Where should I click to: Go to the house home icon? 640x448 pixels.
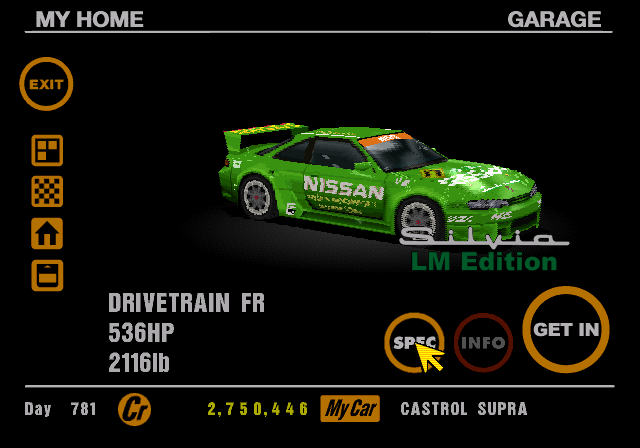click(x=47, y=233)
